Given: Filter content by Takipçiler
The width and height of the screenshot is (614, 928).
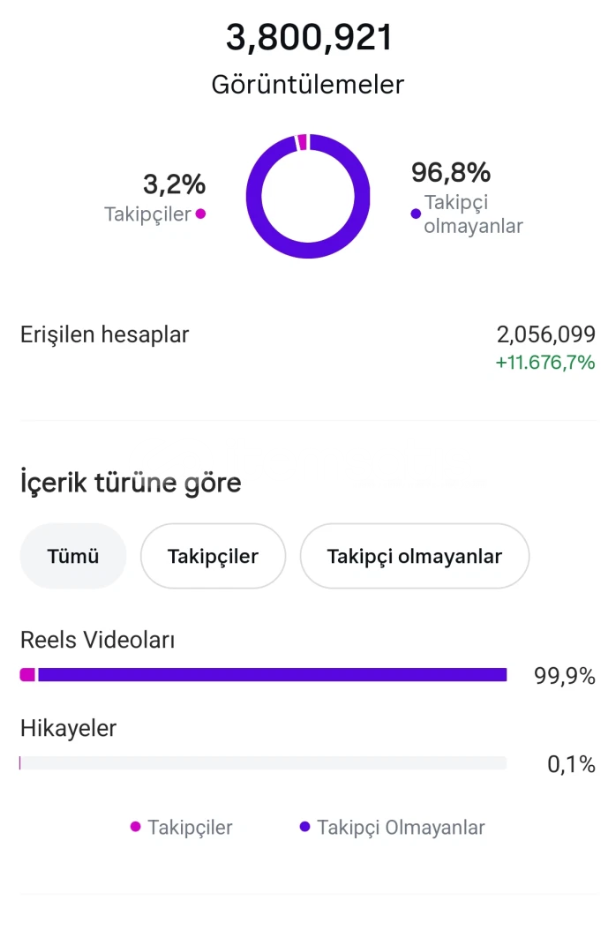Looking at the screenshot, I should click(213, 556).
